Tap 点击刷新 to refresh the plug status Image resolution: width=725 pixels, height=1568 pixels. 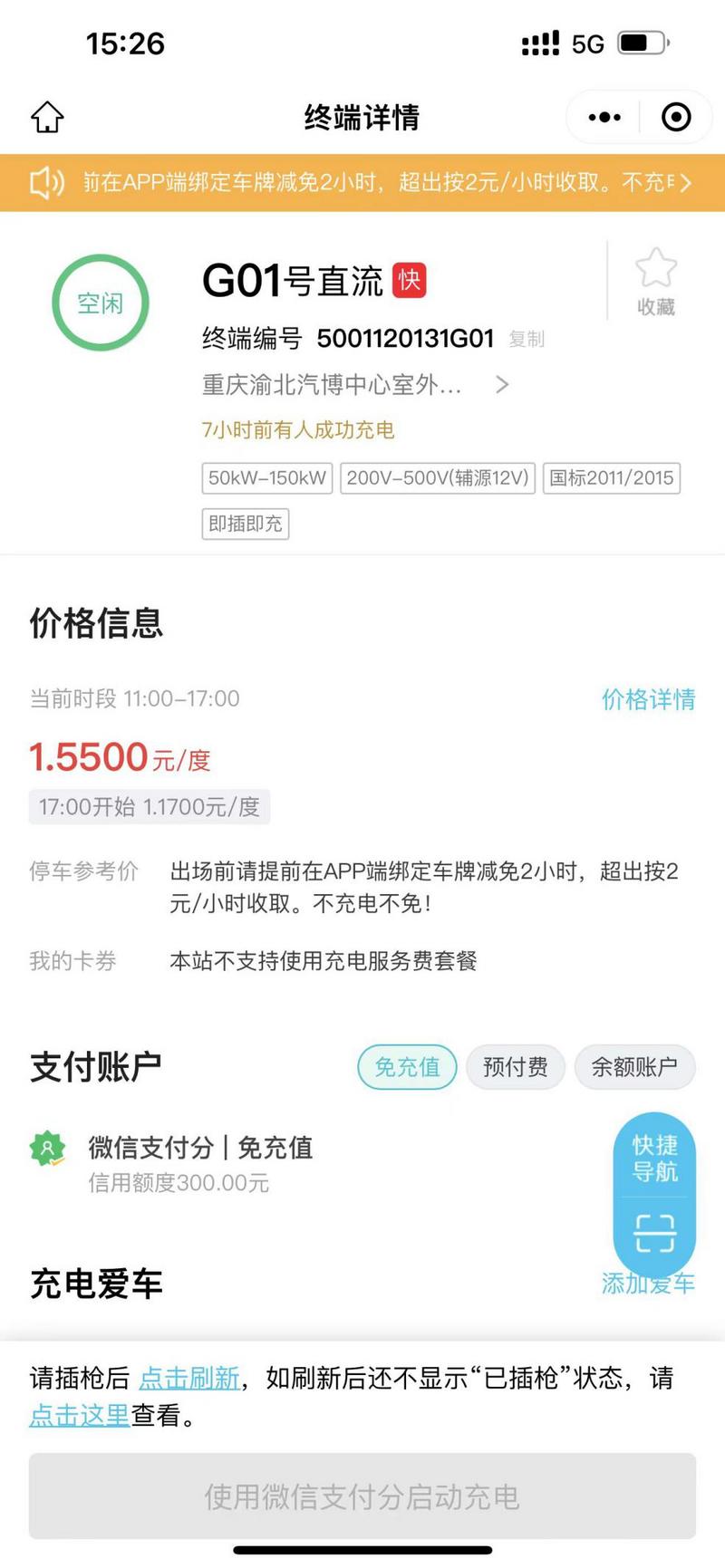point(189,1379)
